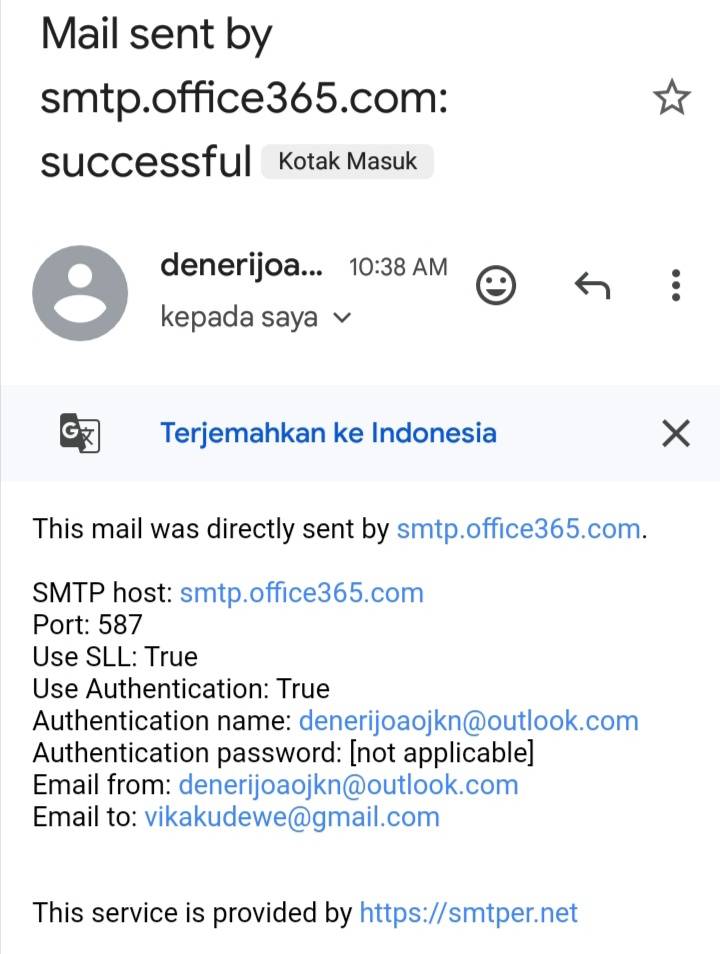Tap the Kotak Masuk label chip
720x954 pixels.
click(x=347, y=161)
